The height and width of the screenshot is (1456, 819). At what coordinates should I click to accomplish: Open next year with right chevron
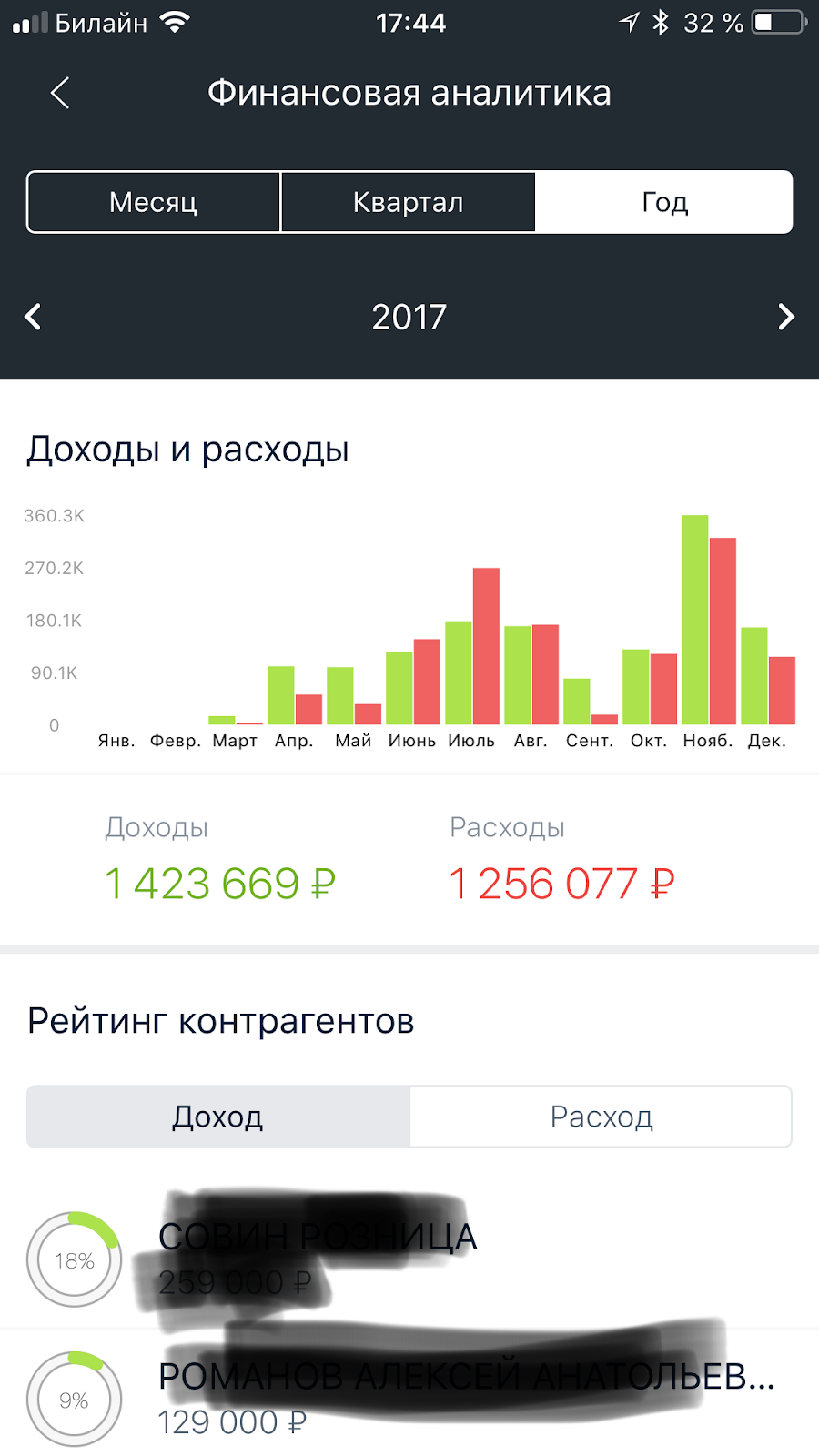pyautogui.click(x=786, y=317)
